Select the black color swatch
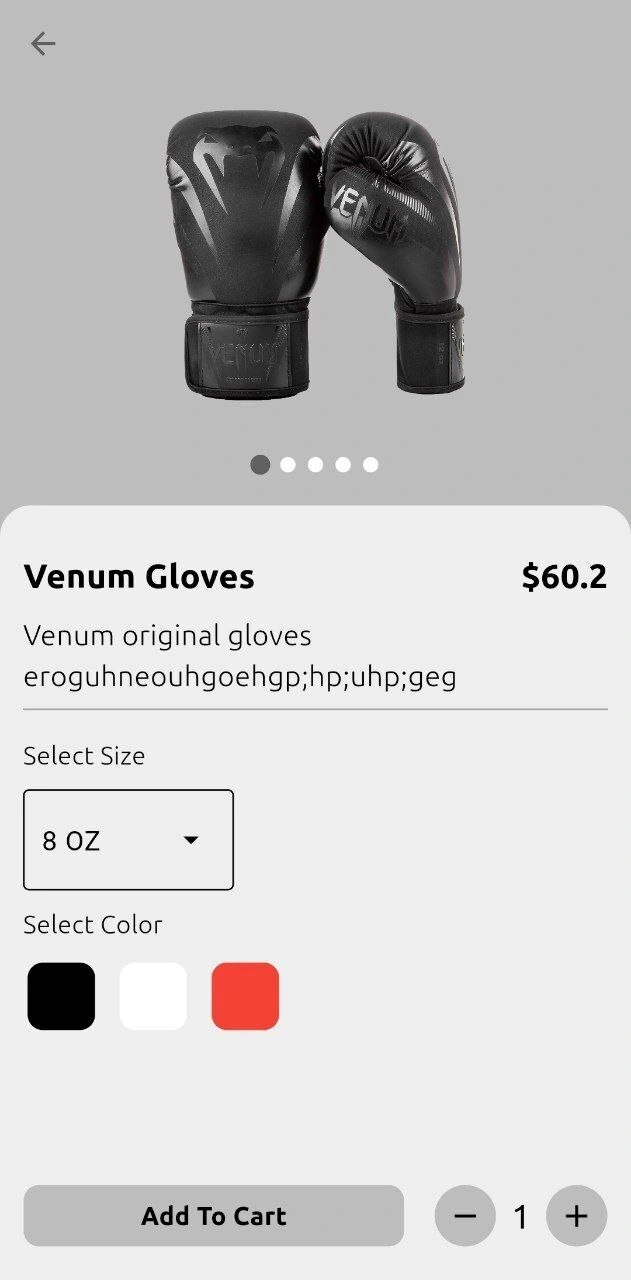Image resolution: width=631 pixels, height=1280 pixels. click(x=61, y=996)
